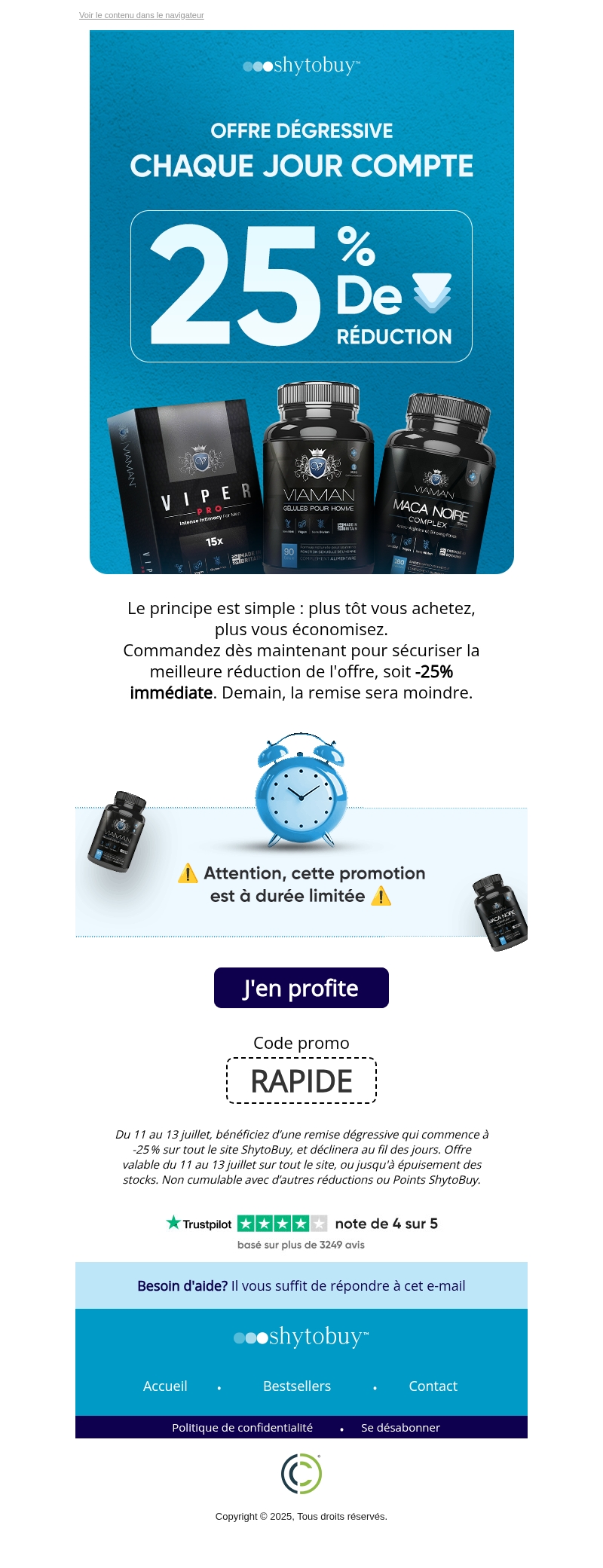Open Politique de confidentialité
The image size is (603, 1568).
pos(242,1427)
